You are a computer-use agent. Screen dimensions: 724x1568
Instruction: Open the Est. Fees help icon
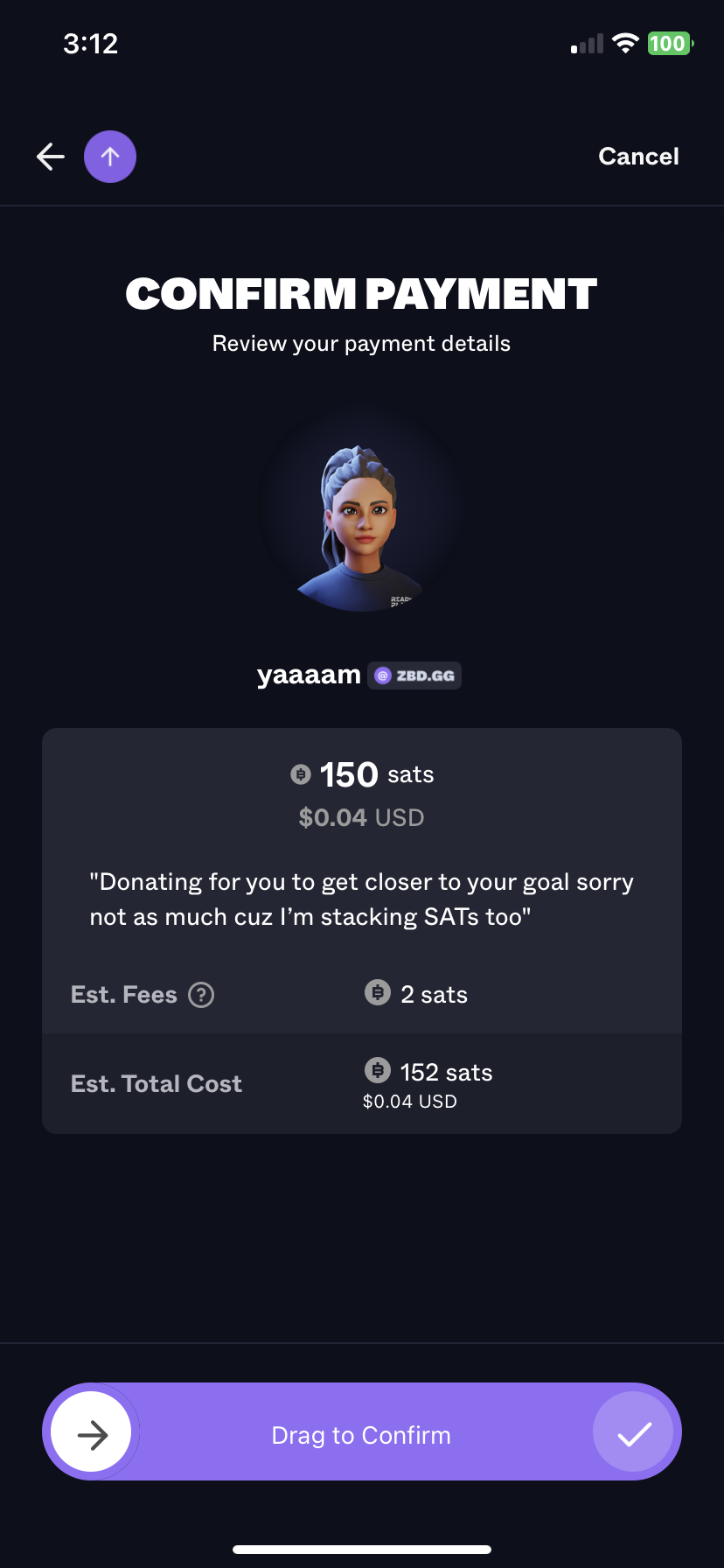[x=201, y=995]
